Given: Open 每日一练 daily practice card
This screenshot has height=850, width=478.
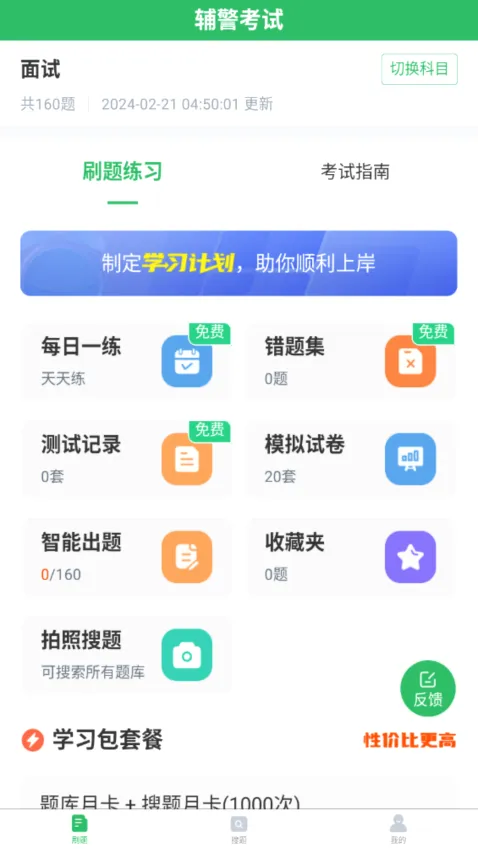Looking at the screenshot, I should [126, 361].
